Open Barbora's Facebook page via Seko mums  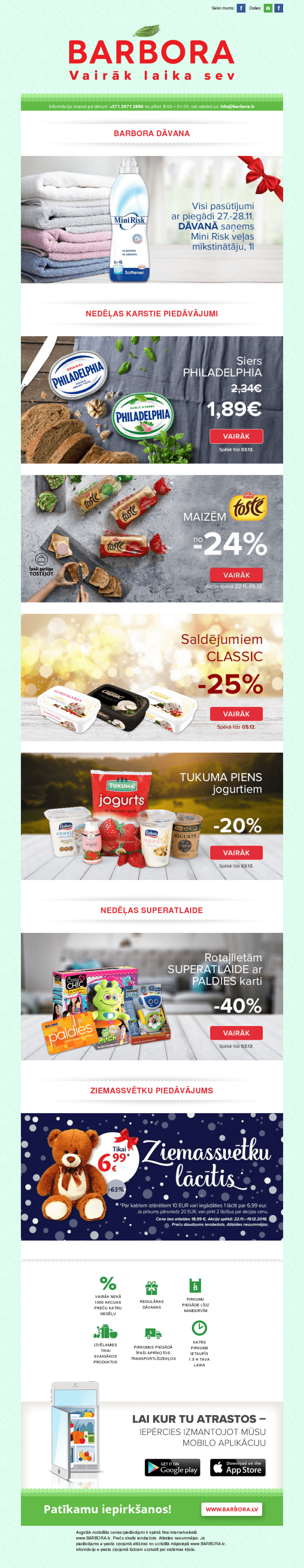coord(241,8)
